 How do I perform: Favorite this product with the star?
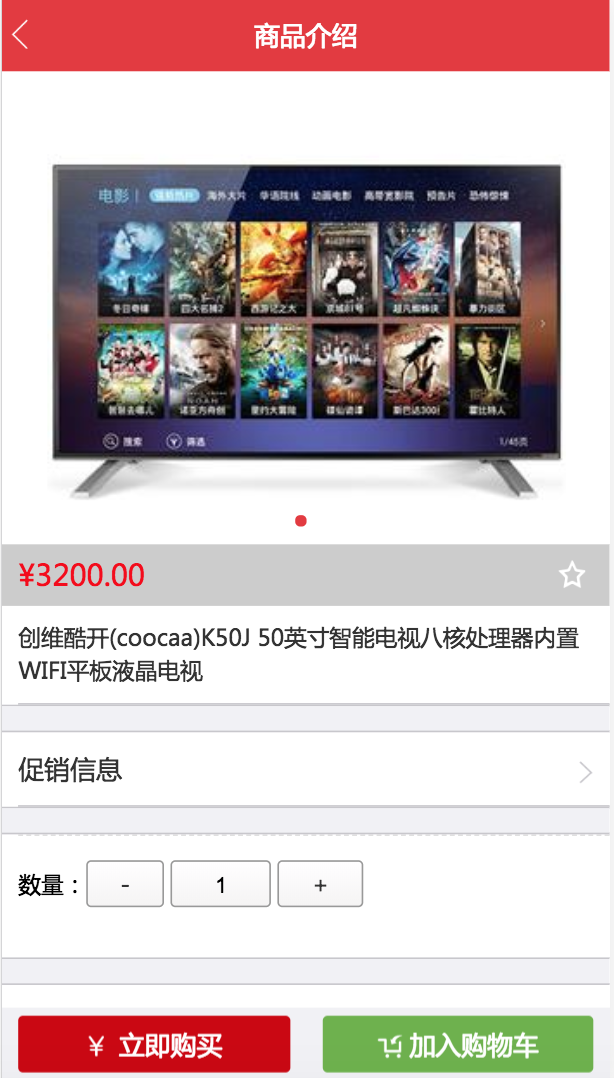click(571, 575)
